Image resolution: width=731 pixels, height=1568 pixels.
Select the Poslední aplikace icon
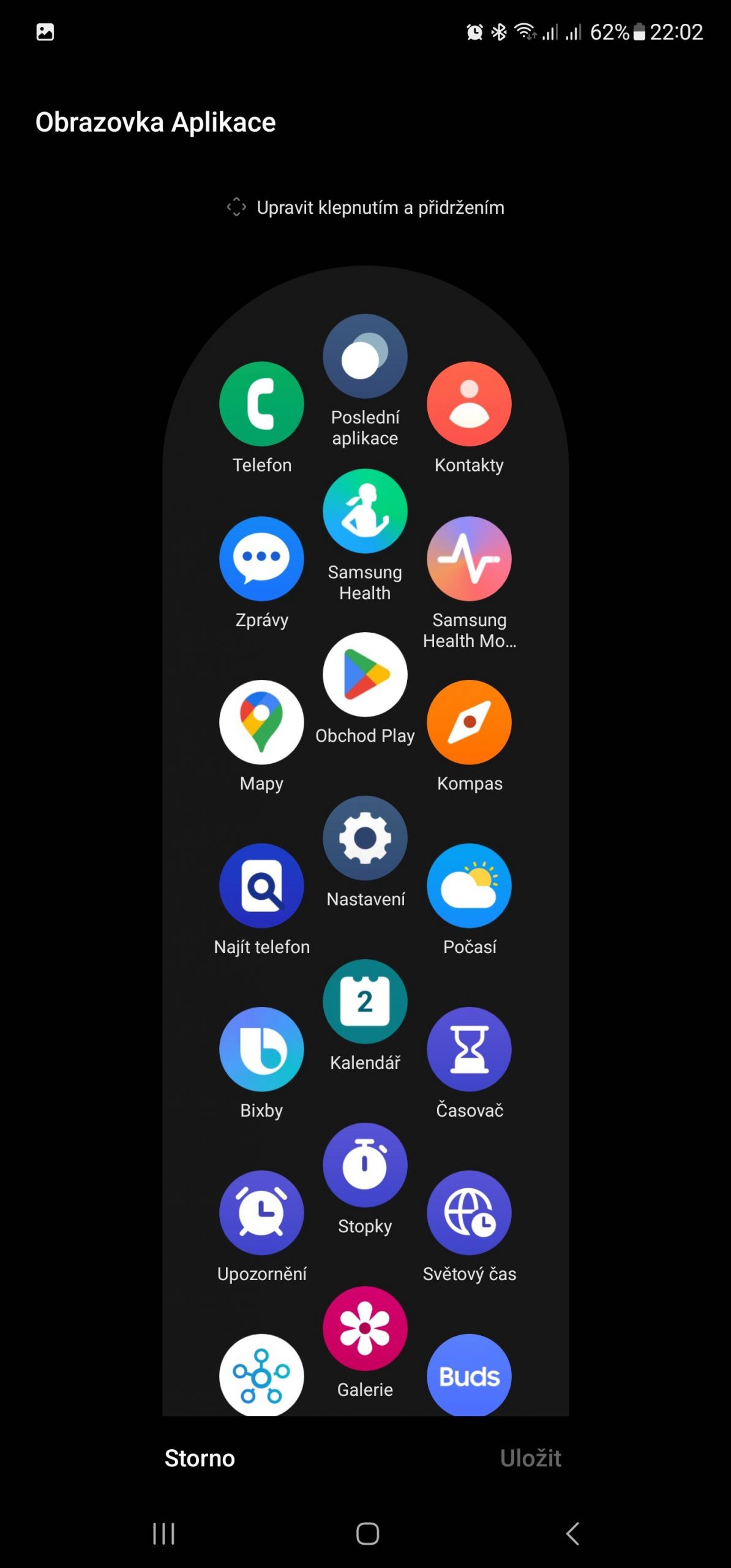click(x=365, y=356)
